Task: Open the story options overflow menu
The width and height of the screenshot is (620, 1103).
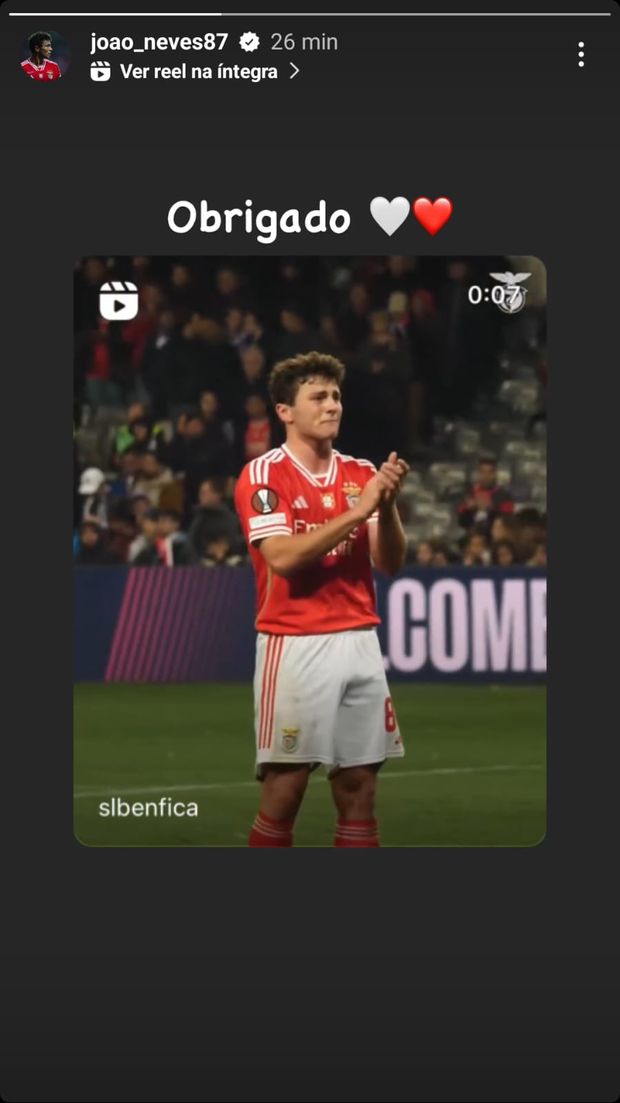Action: click(580, 55)
